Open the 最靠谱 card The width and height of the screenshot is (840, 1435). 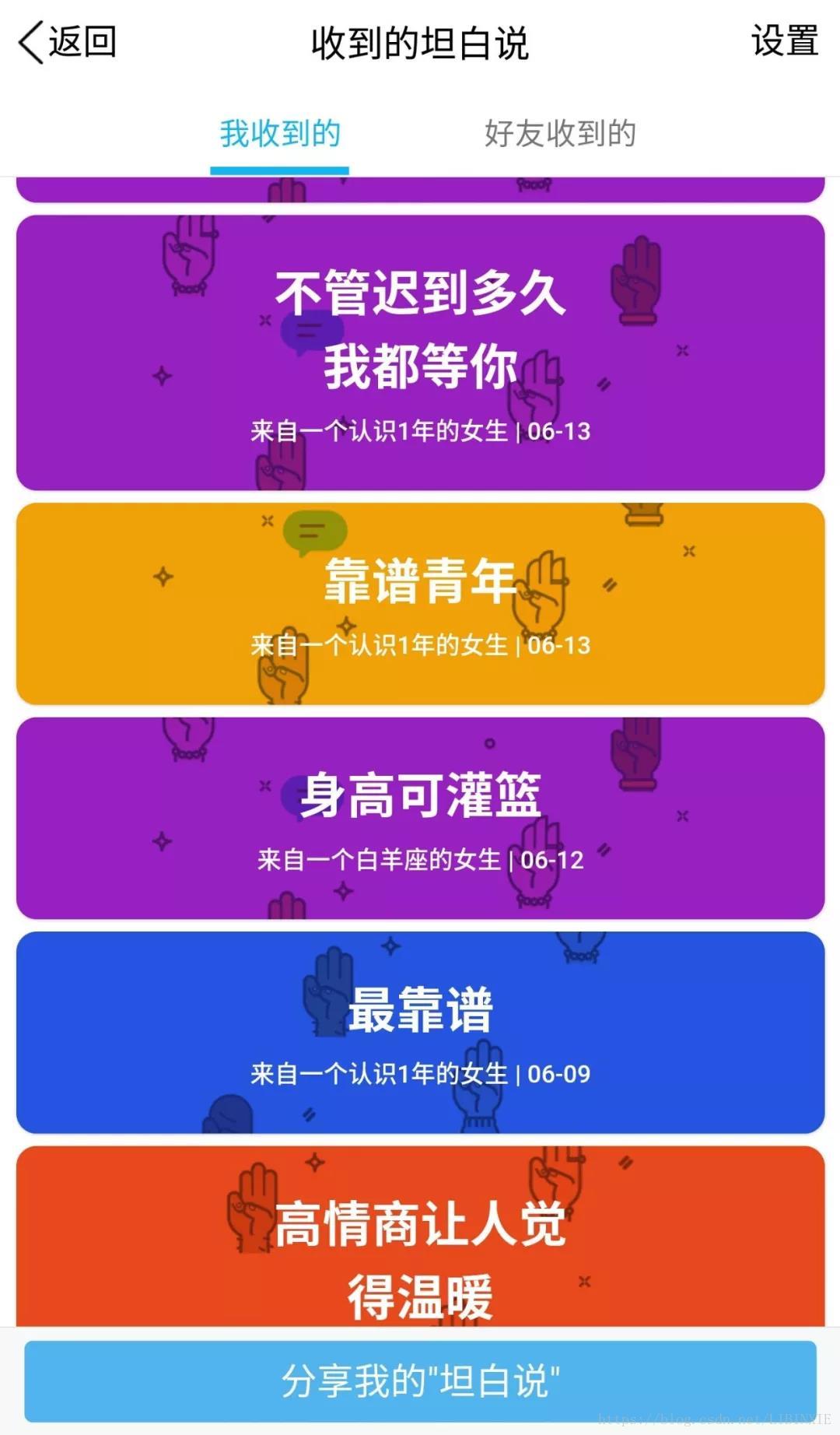pyautogui.click(x=420, y=1031)
